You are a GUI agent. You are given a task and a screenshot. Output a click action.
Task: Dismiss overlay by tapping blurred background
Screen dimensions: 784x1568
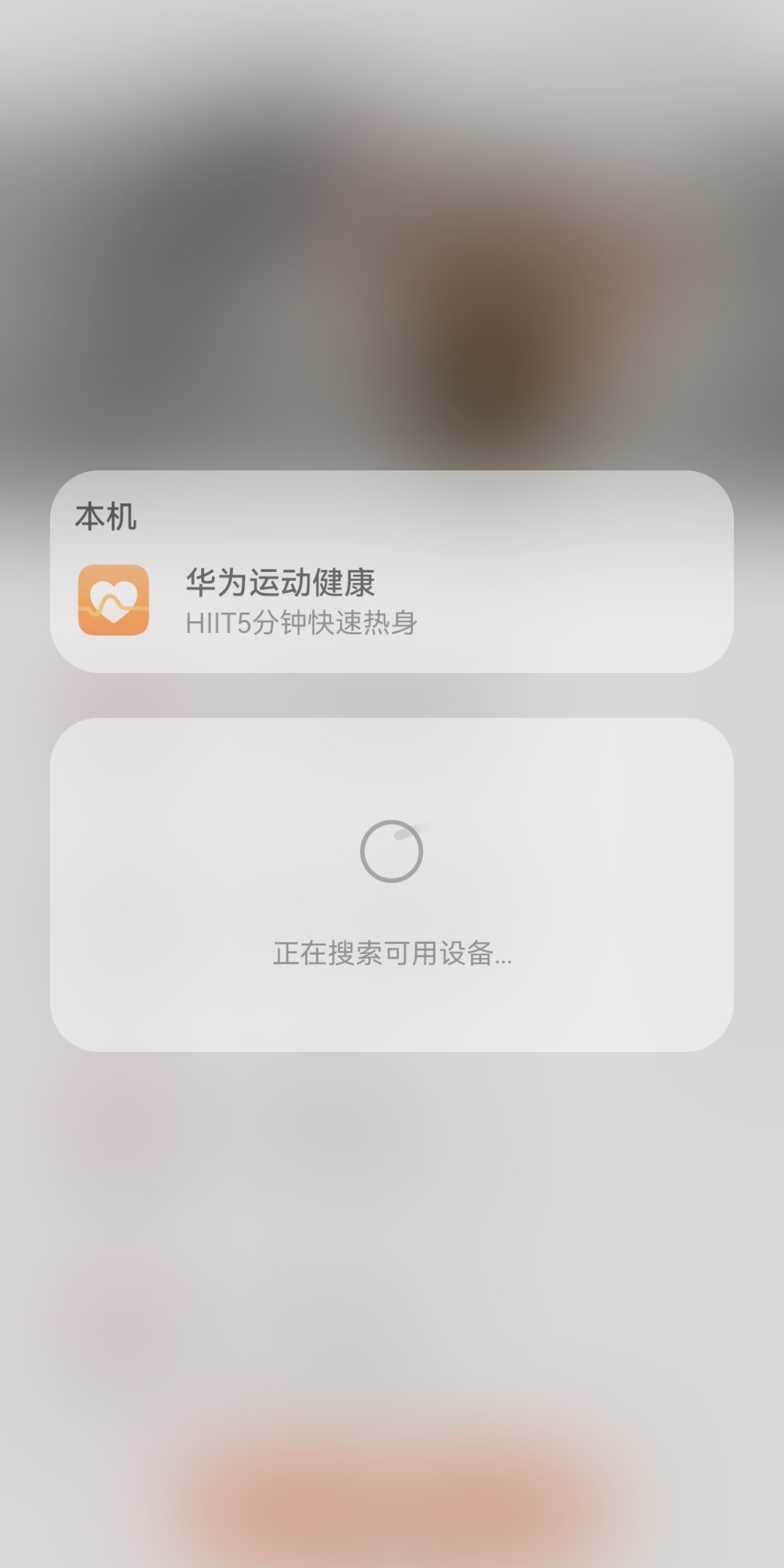(392, 1307)
